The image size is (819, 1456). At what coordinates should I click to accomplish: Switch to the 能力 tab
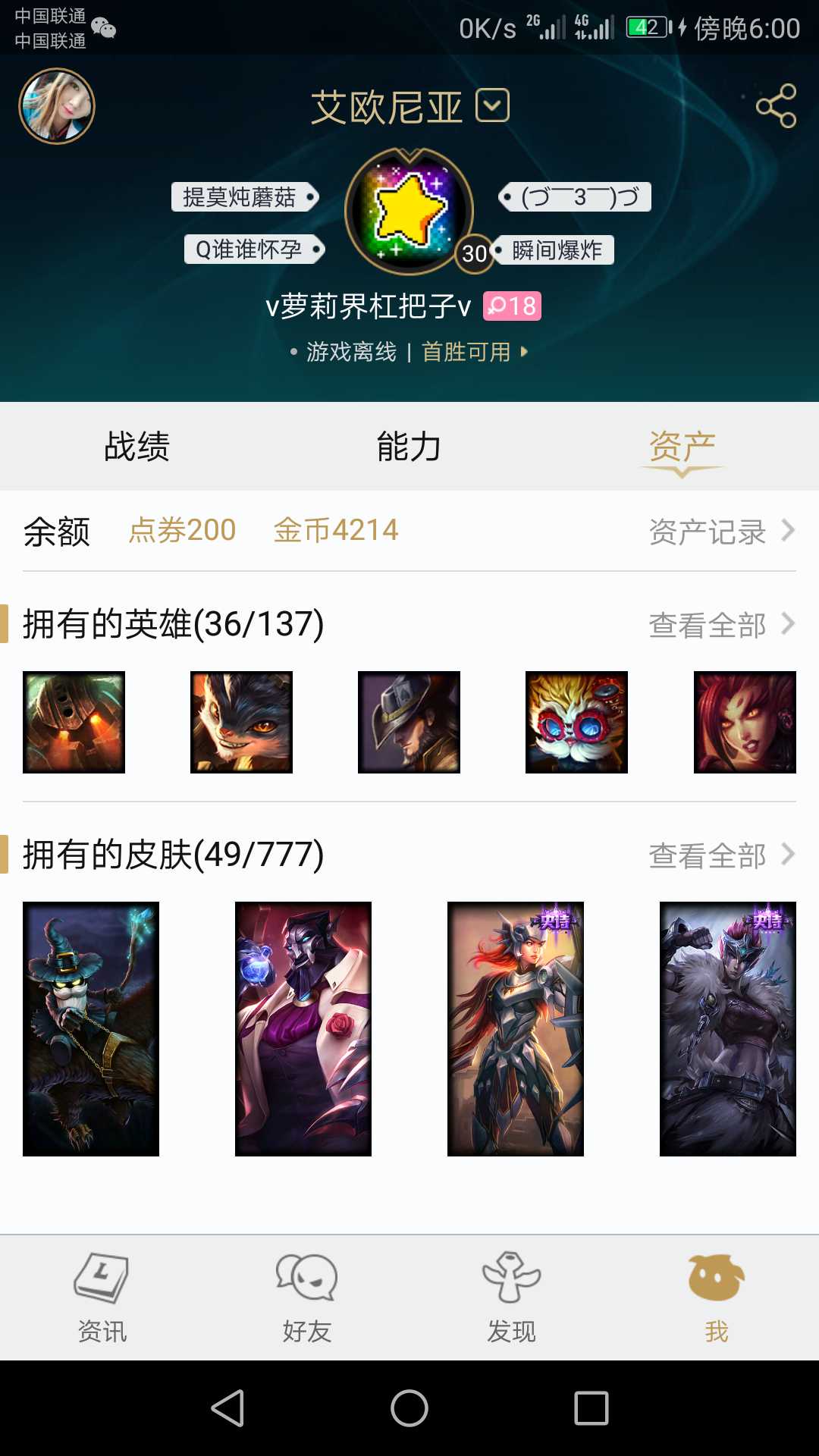(409, 447)
